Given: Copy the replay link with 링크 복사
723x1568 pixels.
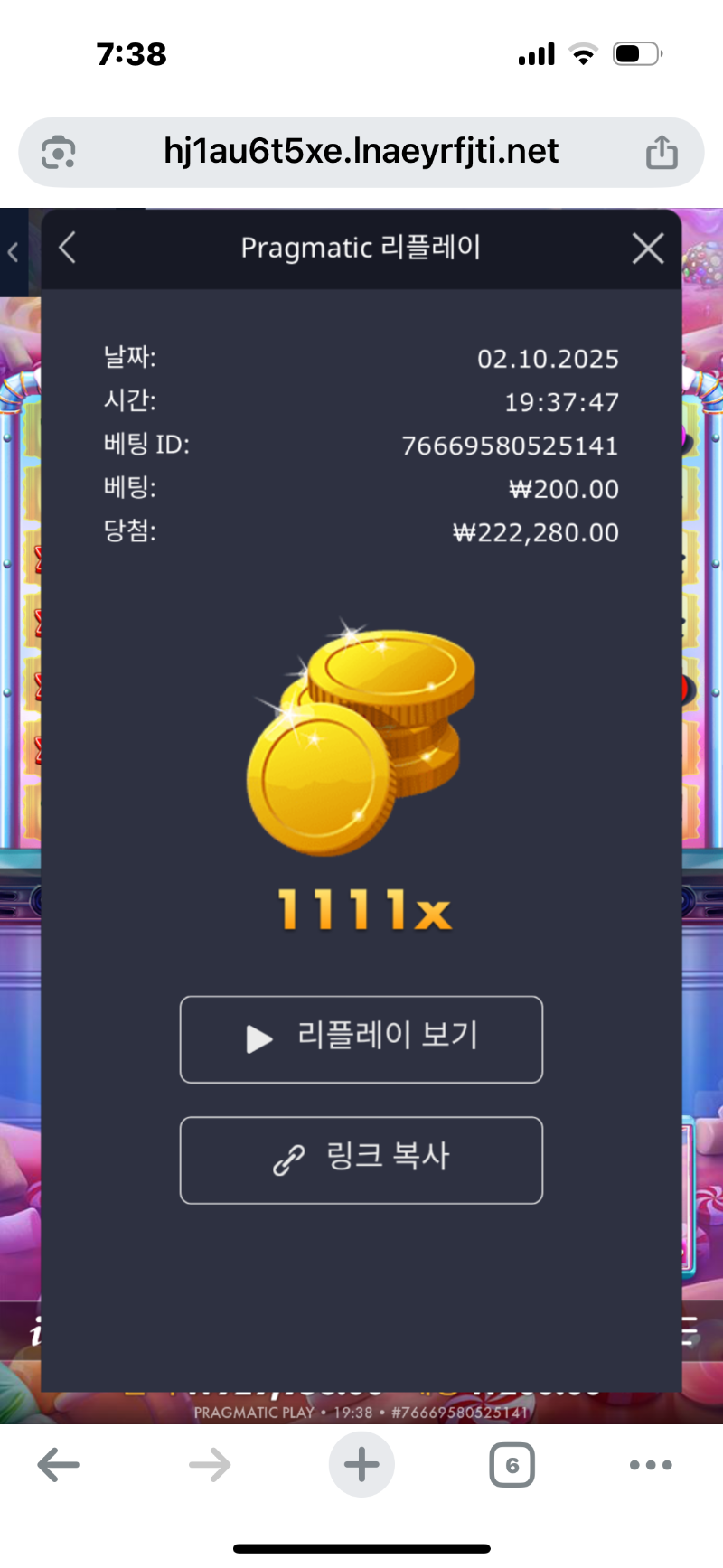Looking at the screenshot, I should [361, 1160].
